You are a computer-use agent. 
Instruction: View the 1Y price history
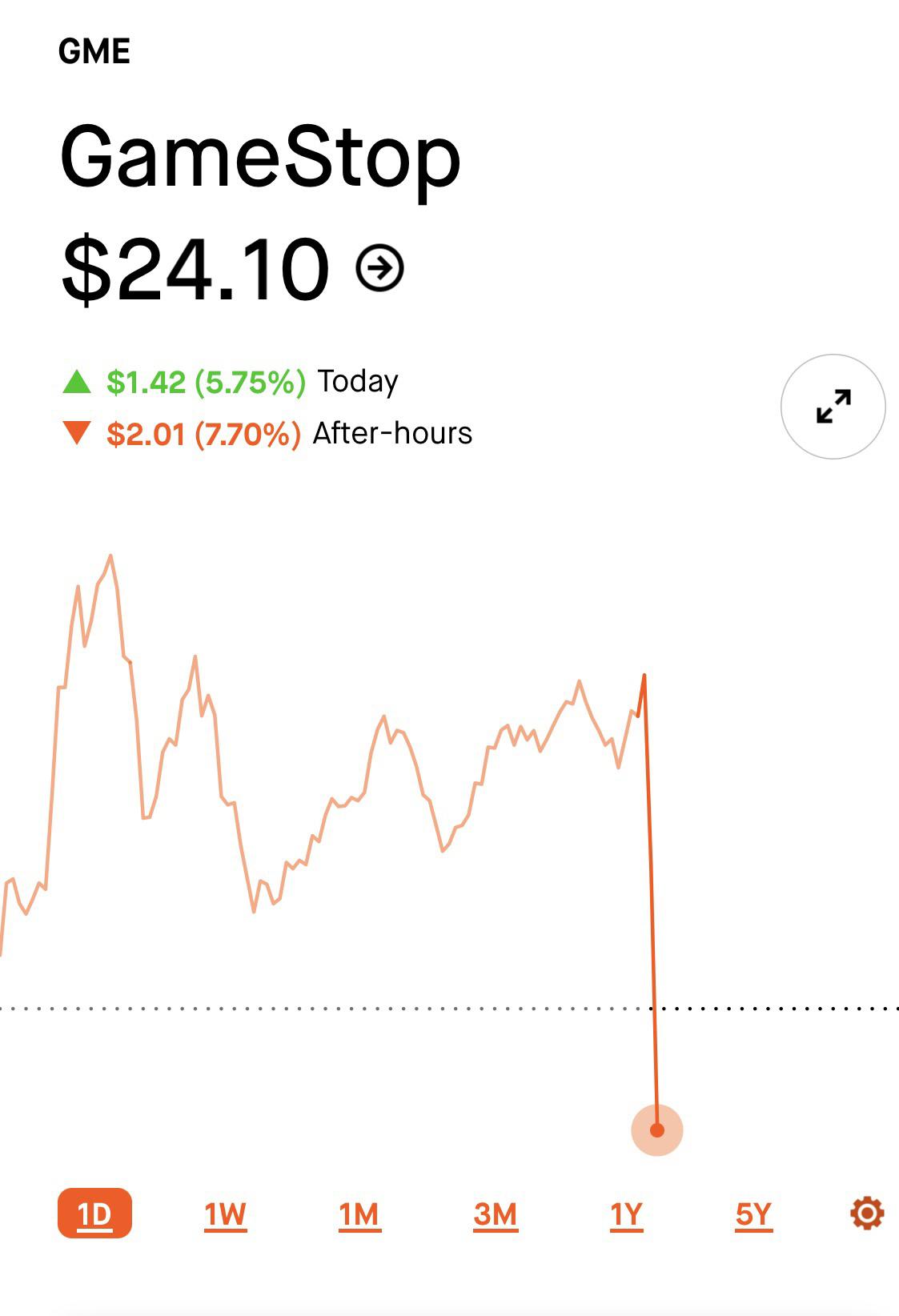(x=626, y=1214)
